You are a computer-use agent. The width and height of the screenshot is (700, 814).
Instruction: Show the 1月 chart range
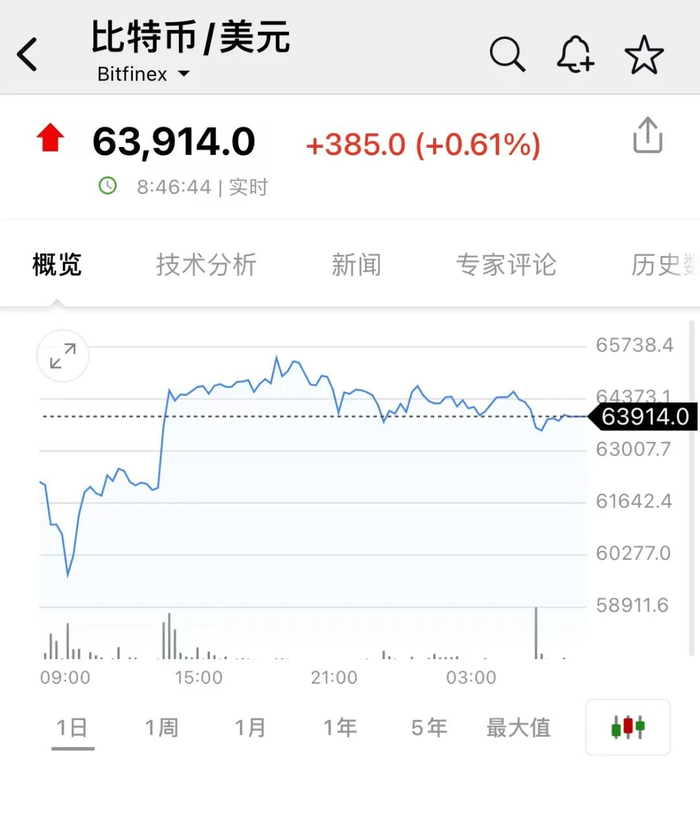250,728
